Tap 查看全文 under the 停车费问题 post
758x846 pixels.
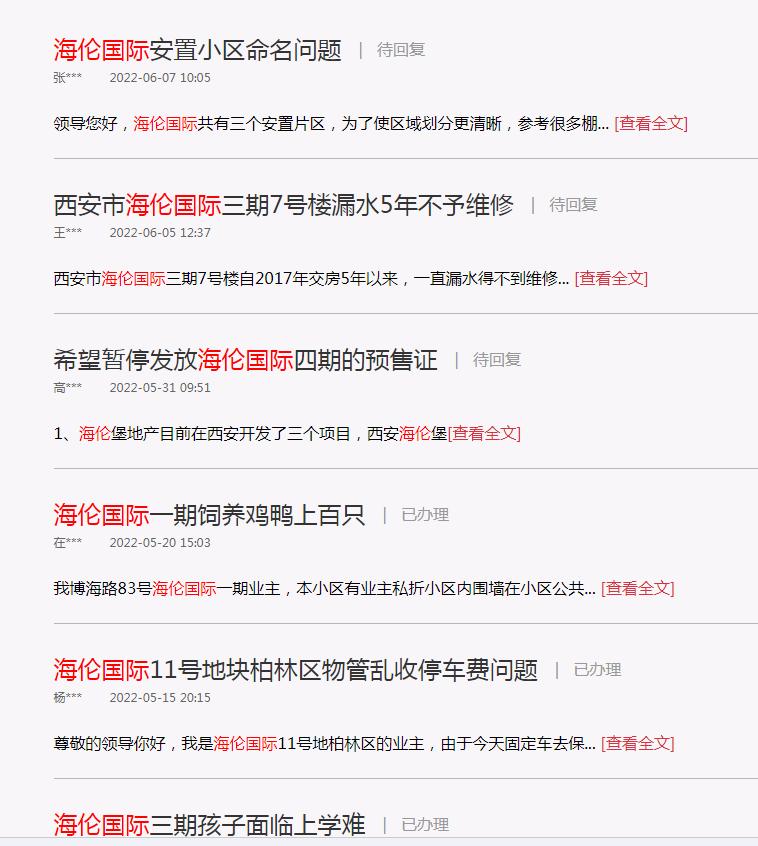(x=638, y=743)
